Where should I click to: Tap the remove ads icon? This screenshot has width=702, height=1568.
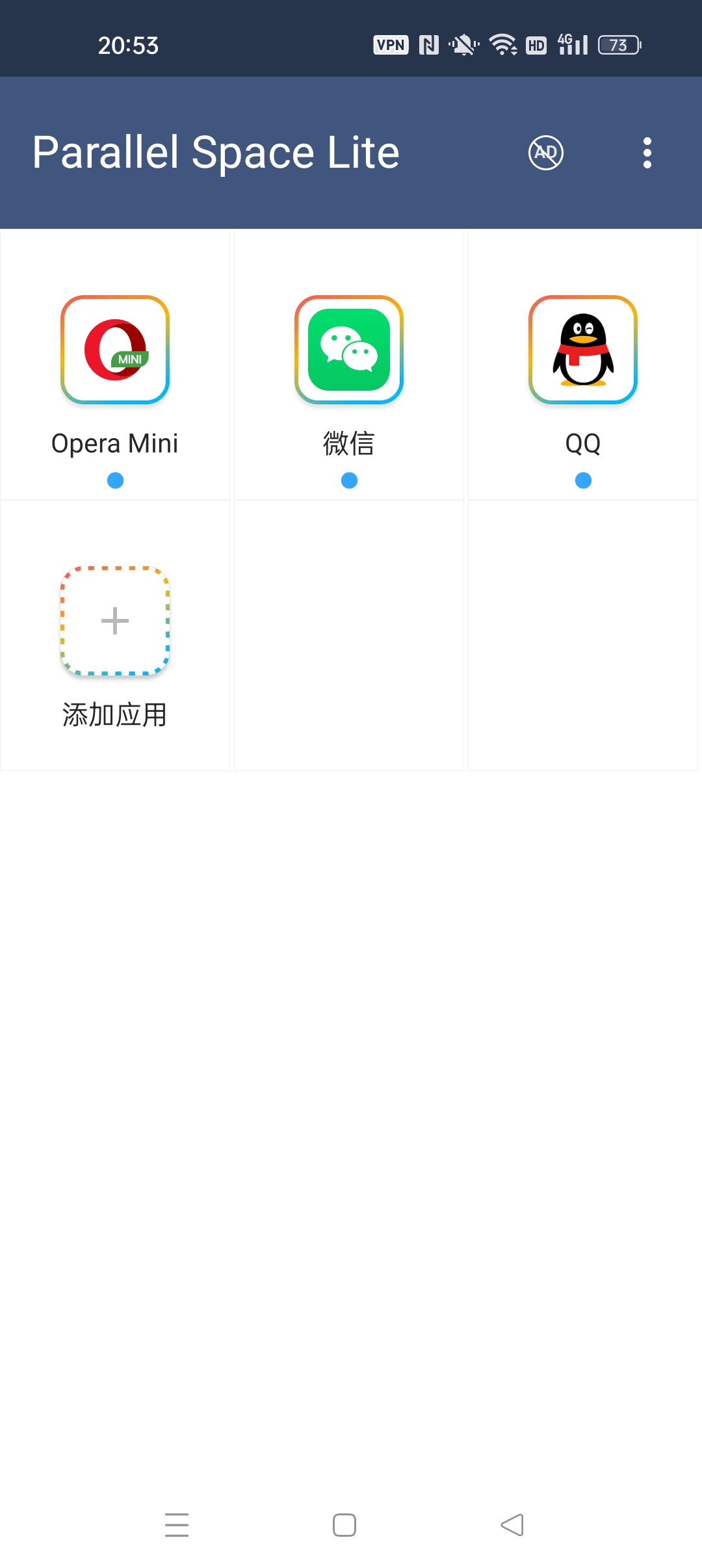click(545, 153)
